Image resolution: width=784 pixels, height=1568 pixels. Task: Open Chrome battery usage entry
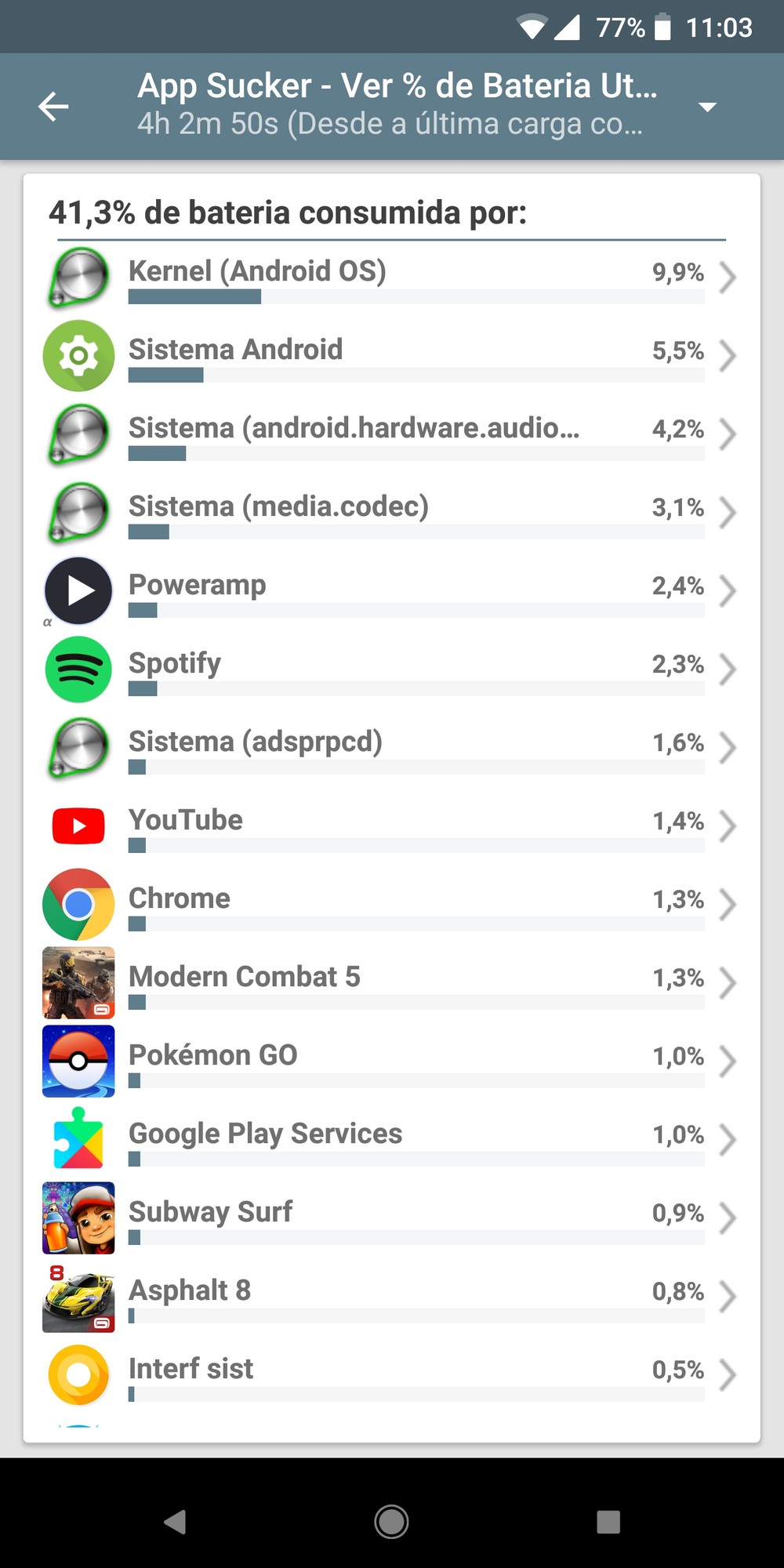coord(392,905)
